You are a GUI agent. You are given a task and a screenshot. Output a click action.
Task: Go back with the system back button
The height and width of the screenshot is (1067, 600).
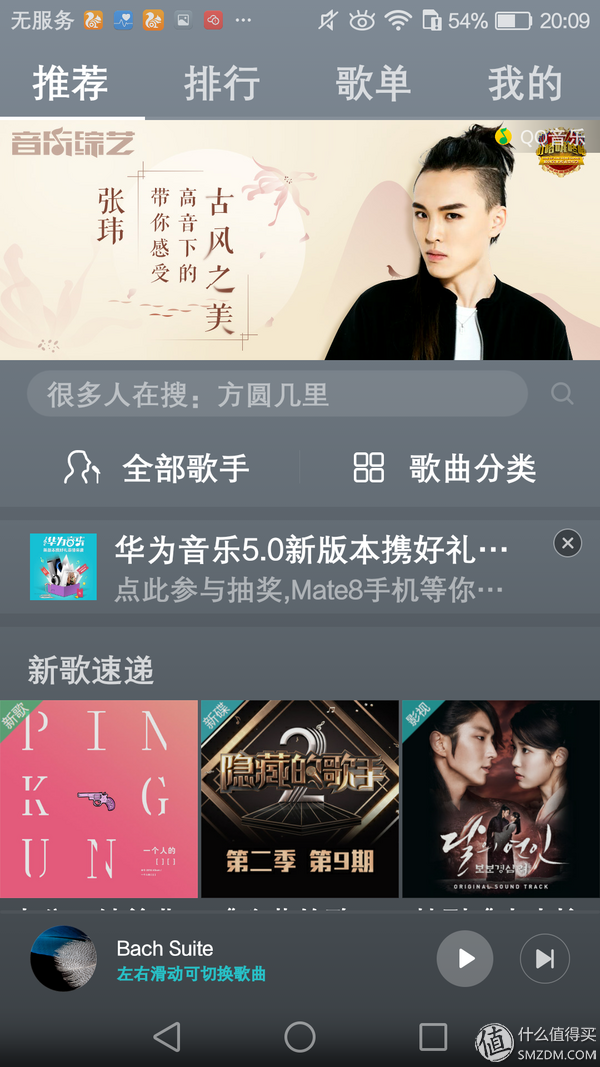[x=167, y=1037]
